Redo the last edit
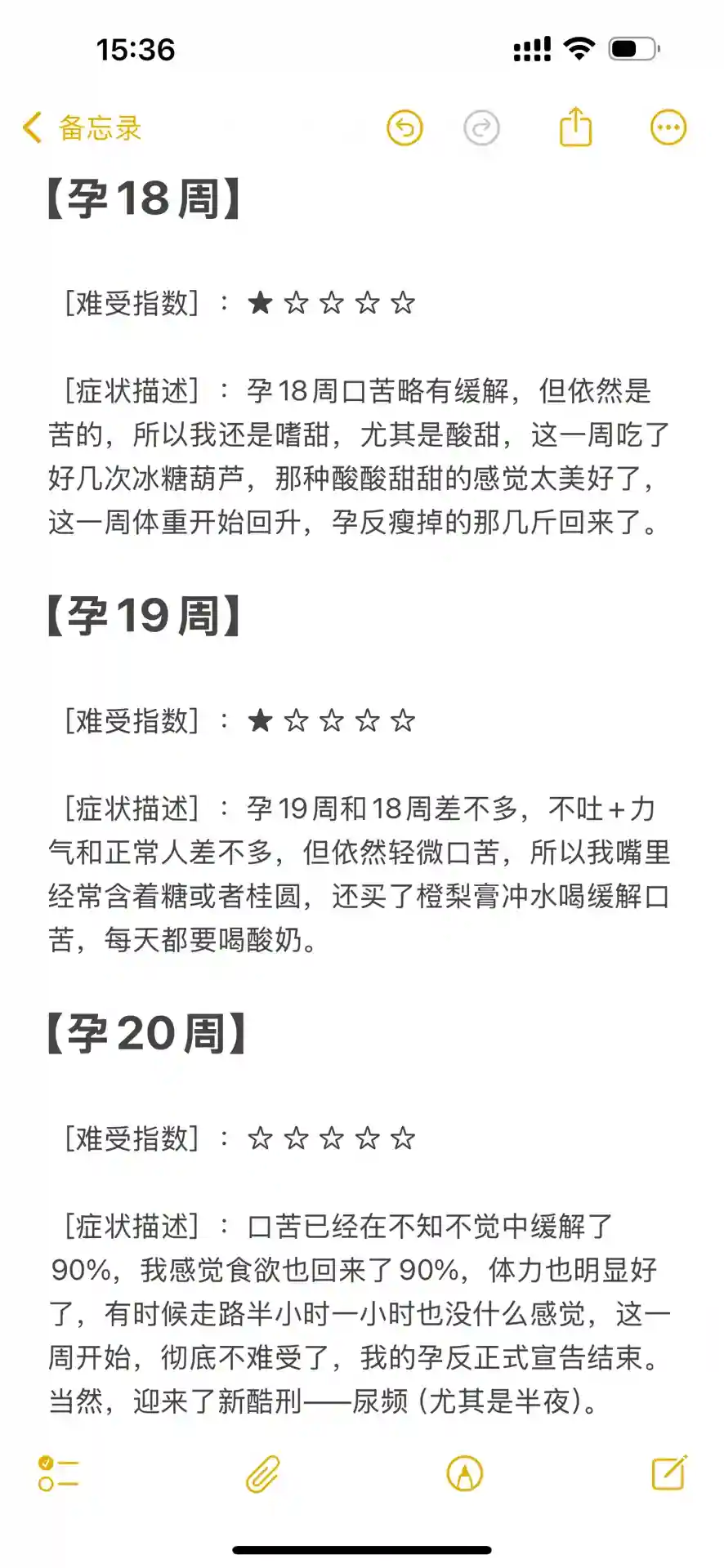The width and height of the screenshot is (724, 1568). point(481,128)
